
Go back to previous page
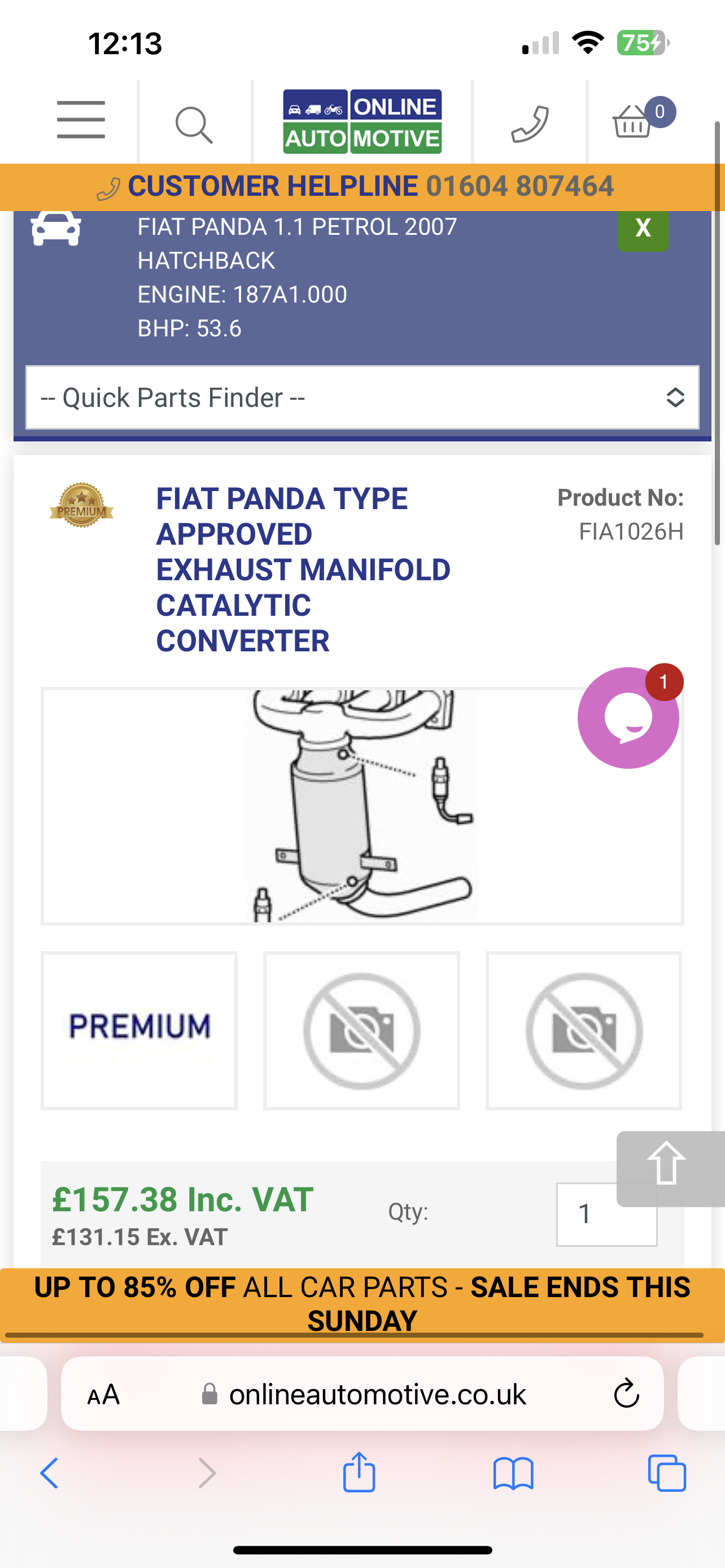pos(49,1473)
